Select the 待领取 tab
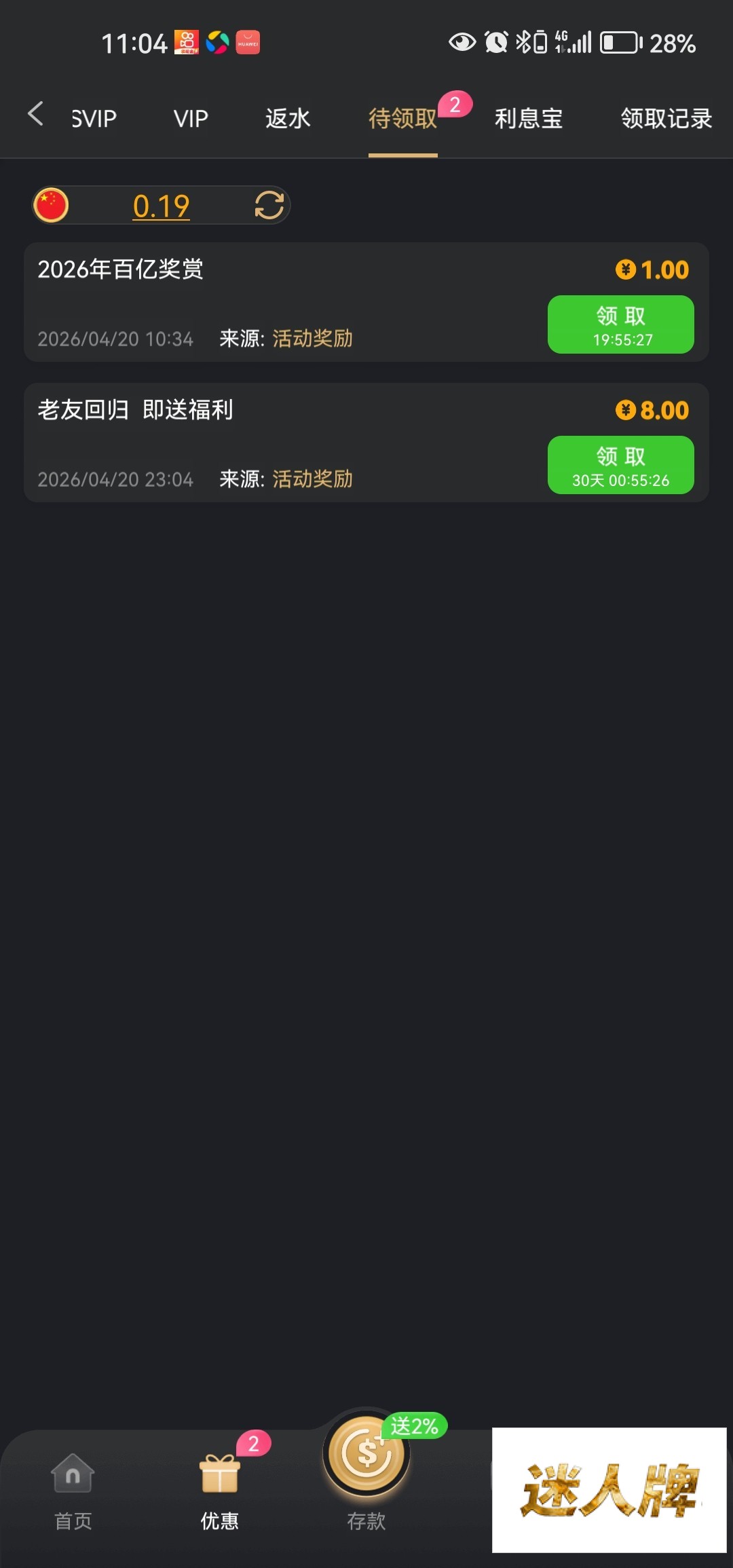 402,119
